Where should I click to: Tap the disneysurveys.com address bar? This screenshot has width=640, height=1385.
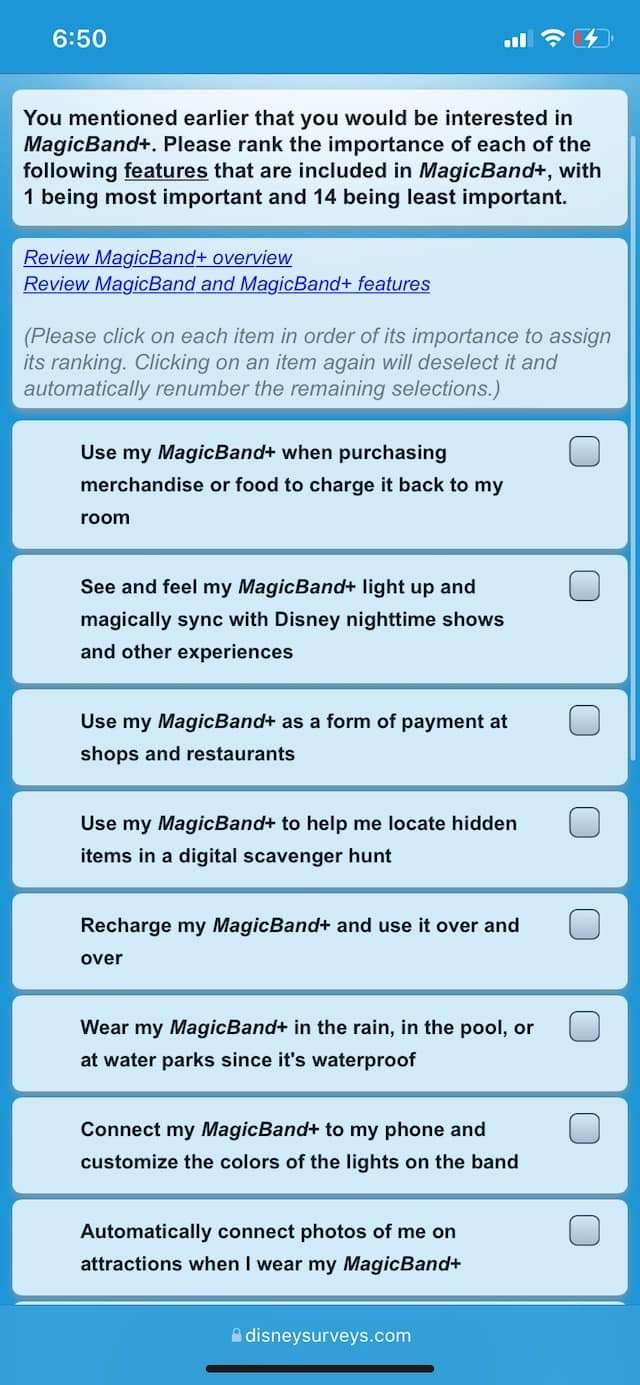(320, 1335)
